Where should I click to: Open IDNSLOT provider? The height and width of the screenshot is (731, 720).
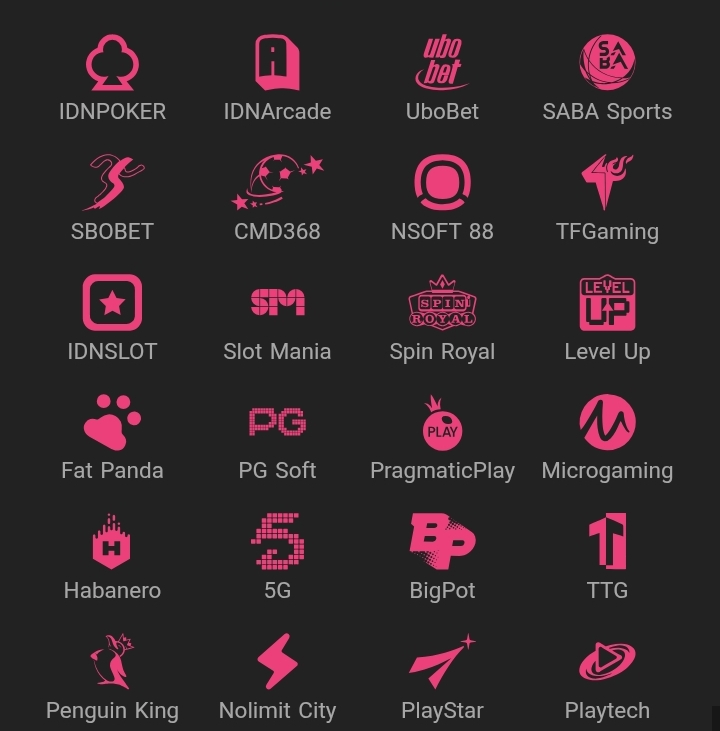point(112,304)
